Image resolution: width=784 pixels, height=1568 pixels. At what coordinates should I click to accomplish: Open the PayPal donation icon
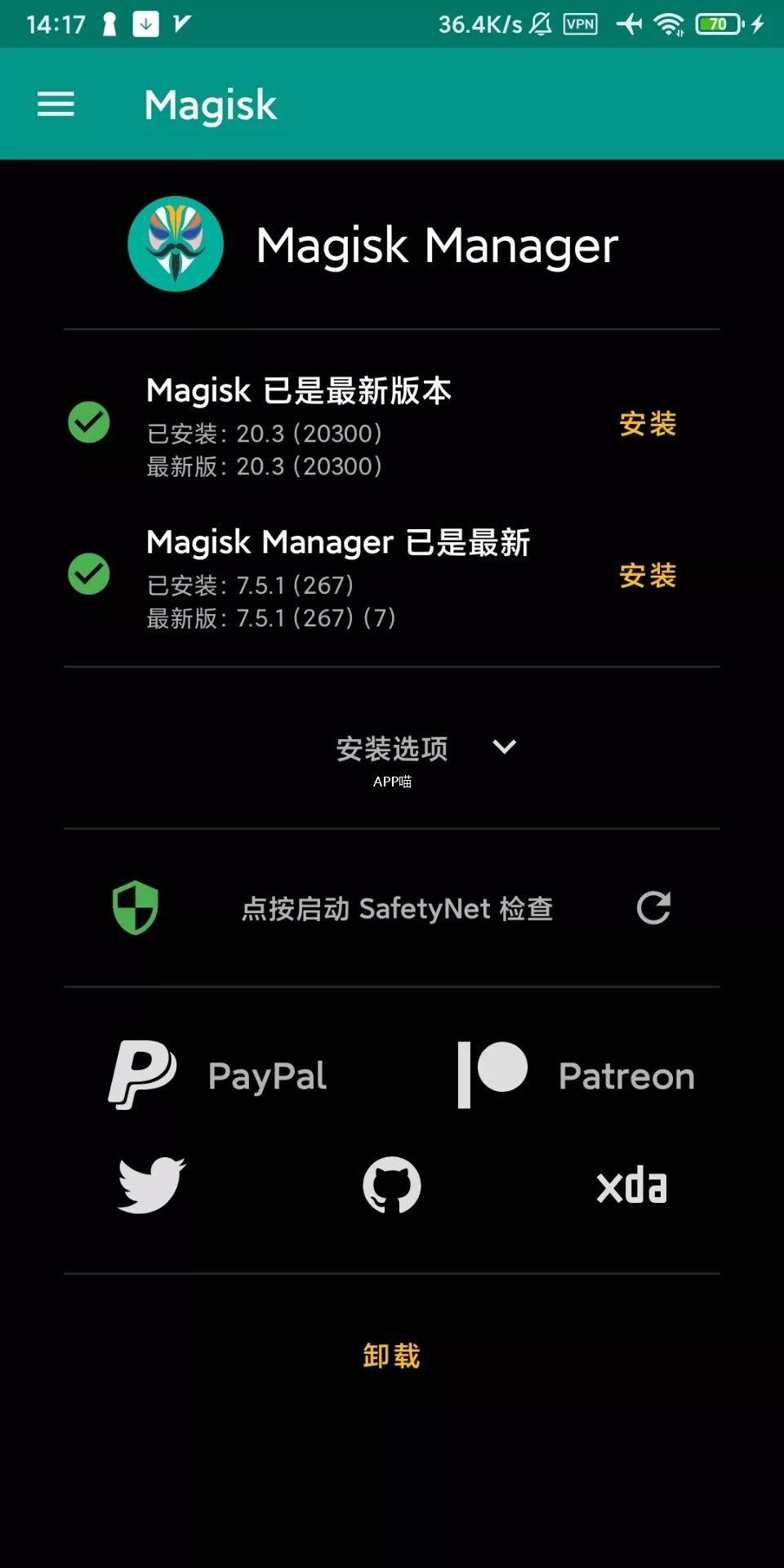coord(140,1075)
